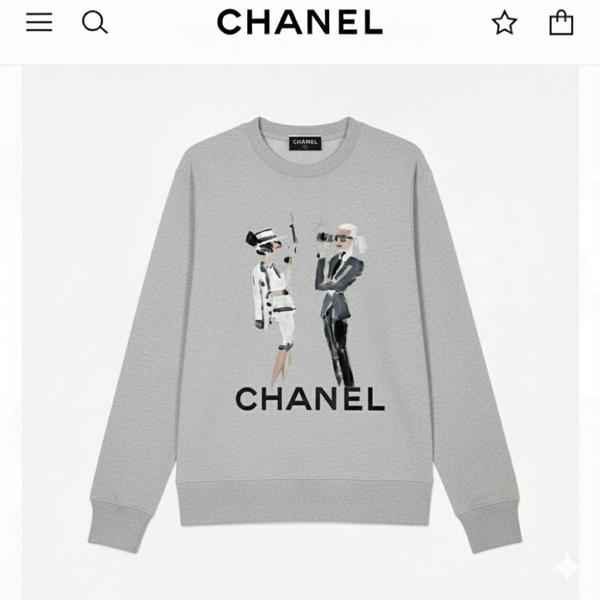Open the grey sweatshirt product image

pyautogui.click(x=300, y=330)
